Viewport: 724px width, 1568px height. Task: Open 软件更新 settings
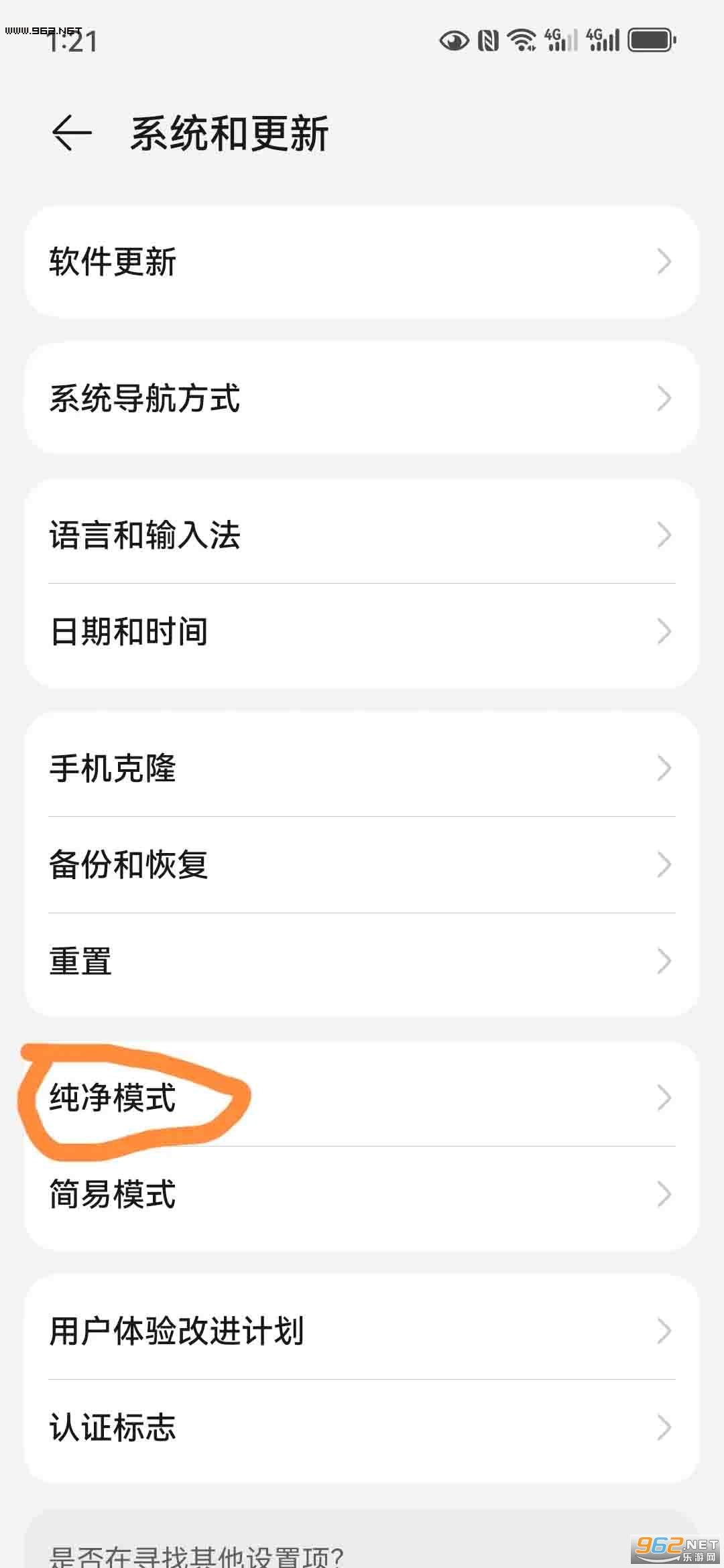pyautogui.click(x=362, y=261)
